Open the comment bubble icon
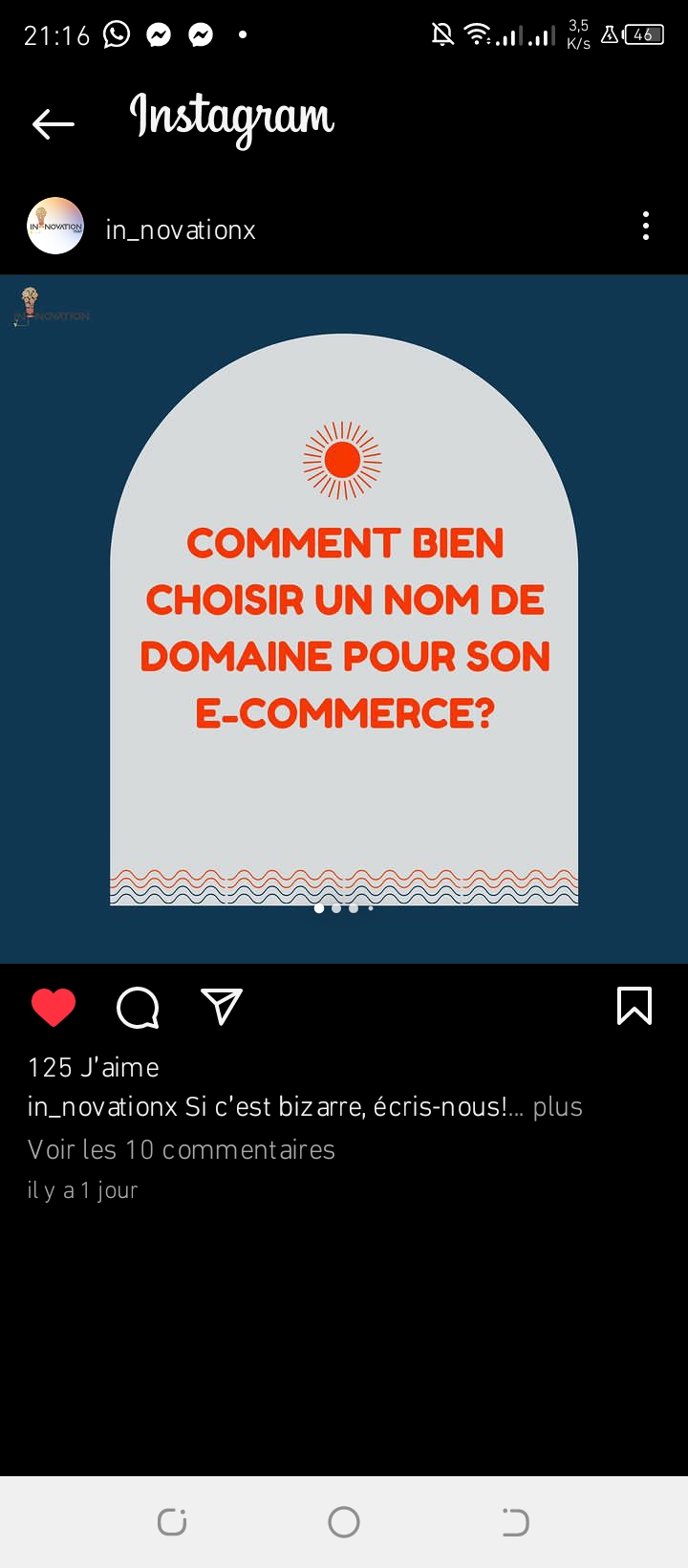Viewport: 688px width, 1568px height. pyautogui.click(x=138, y=1008)
